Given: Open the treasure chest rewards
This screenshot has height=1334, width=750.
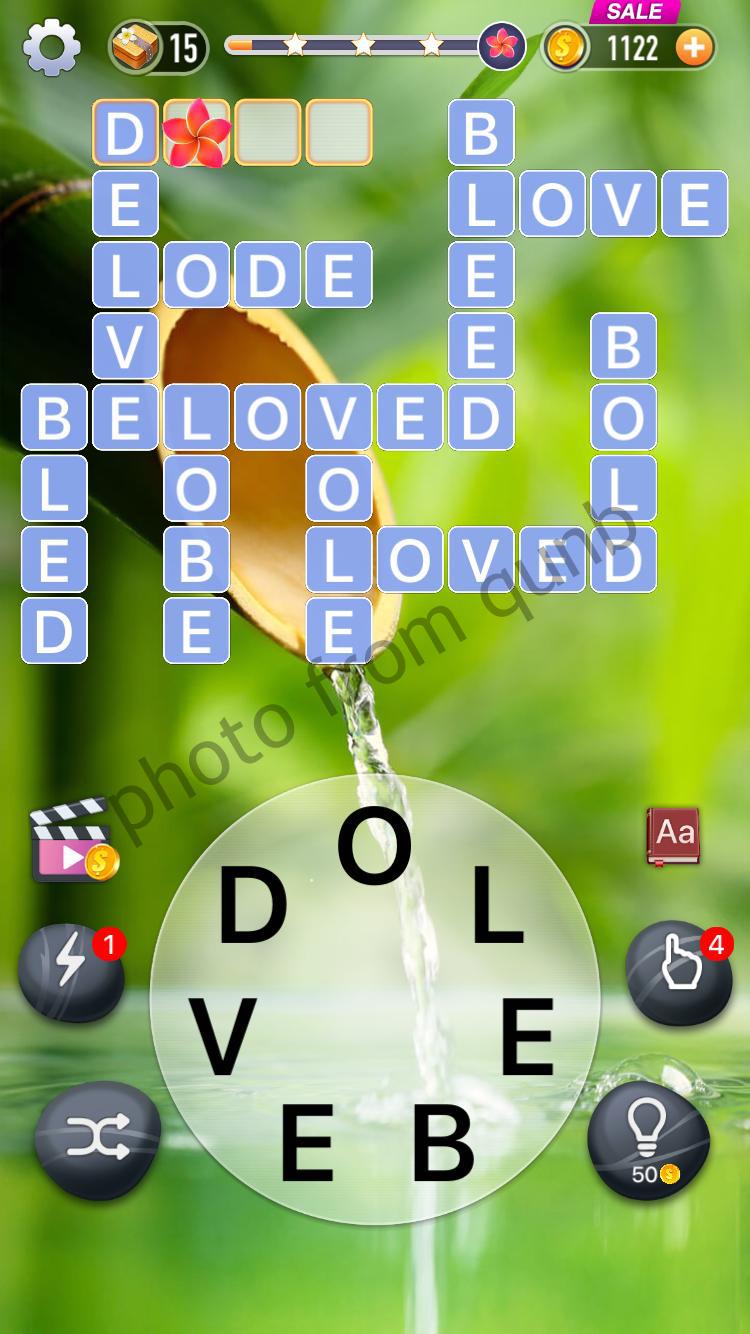Looking at the screenshot, I should [x=137, y=47].
